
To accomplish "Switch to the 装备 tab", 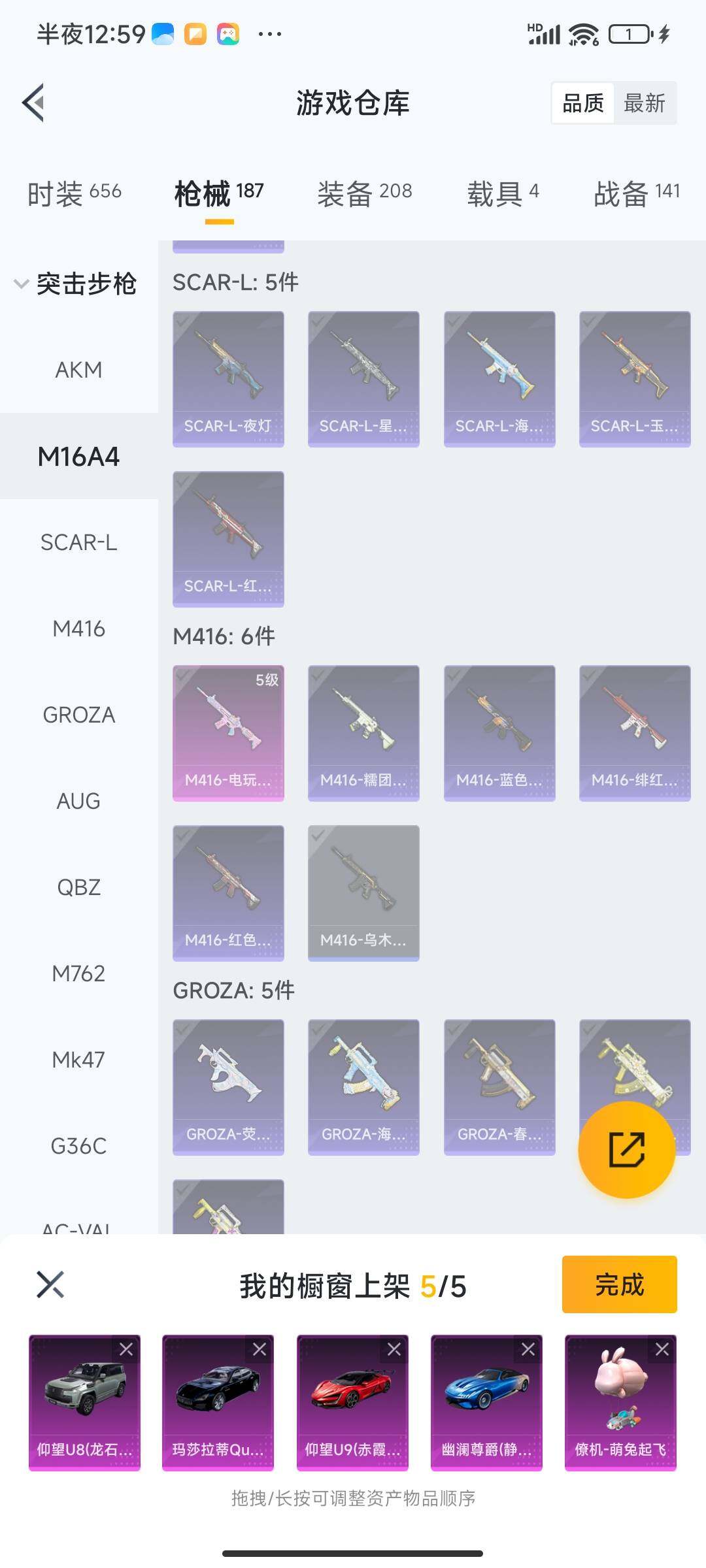I will (364, 193).
